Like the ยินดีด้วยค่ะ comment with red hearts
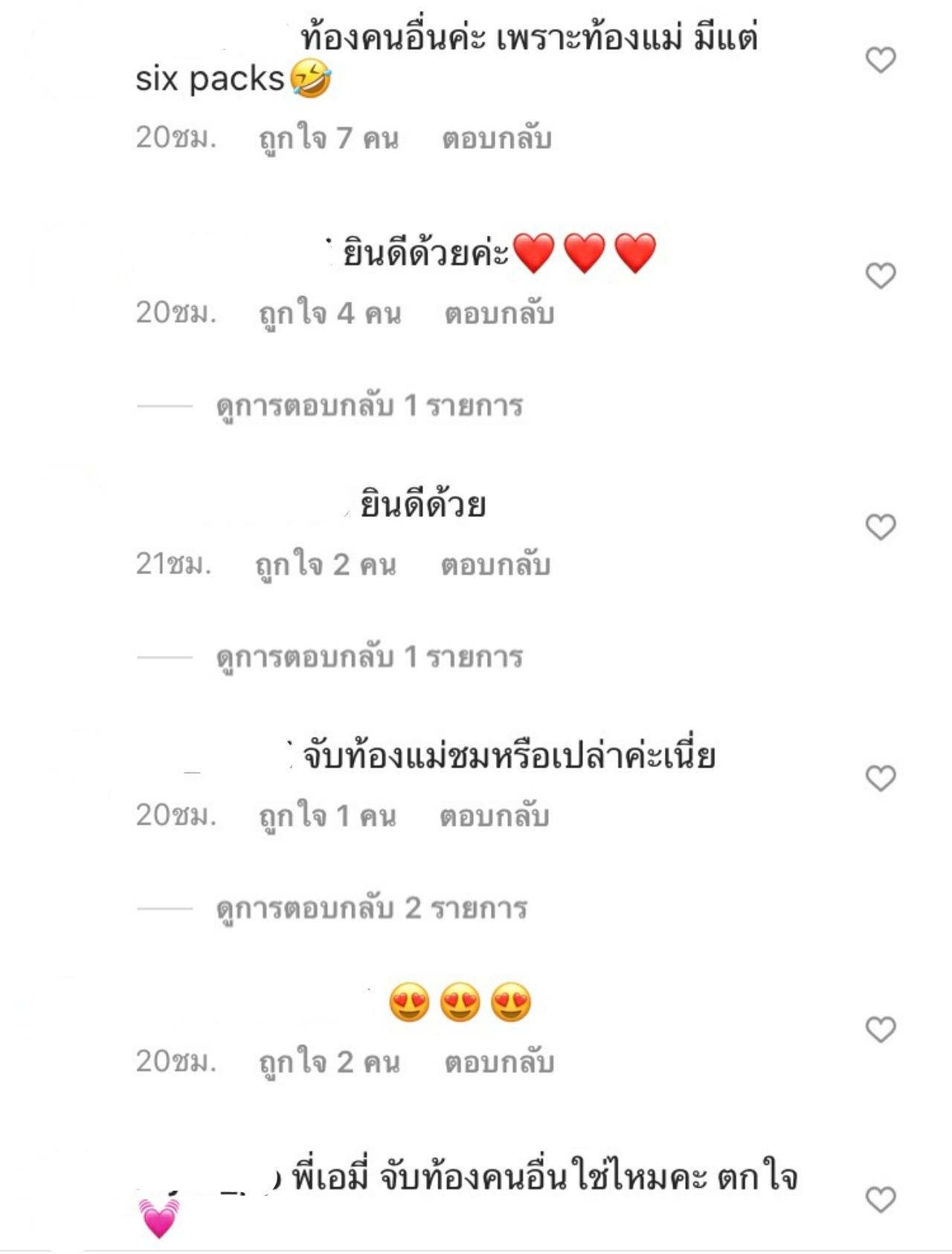952x1254 pixels. click(x=881, y=276)
